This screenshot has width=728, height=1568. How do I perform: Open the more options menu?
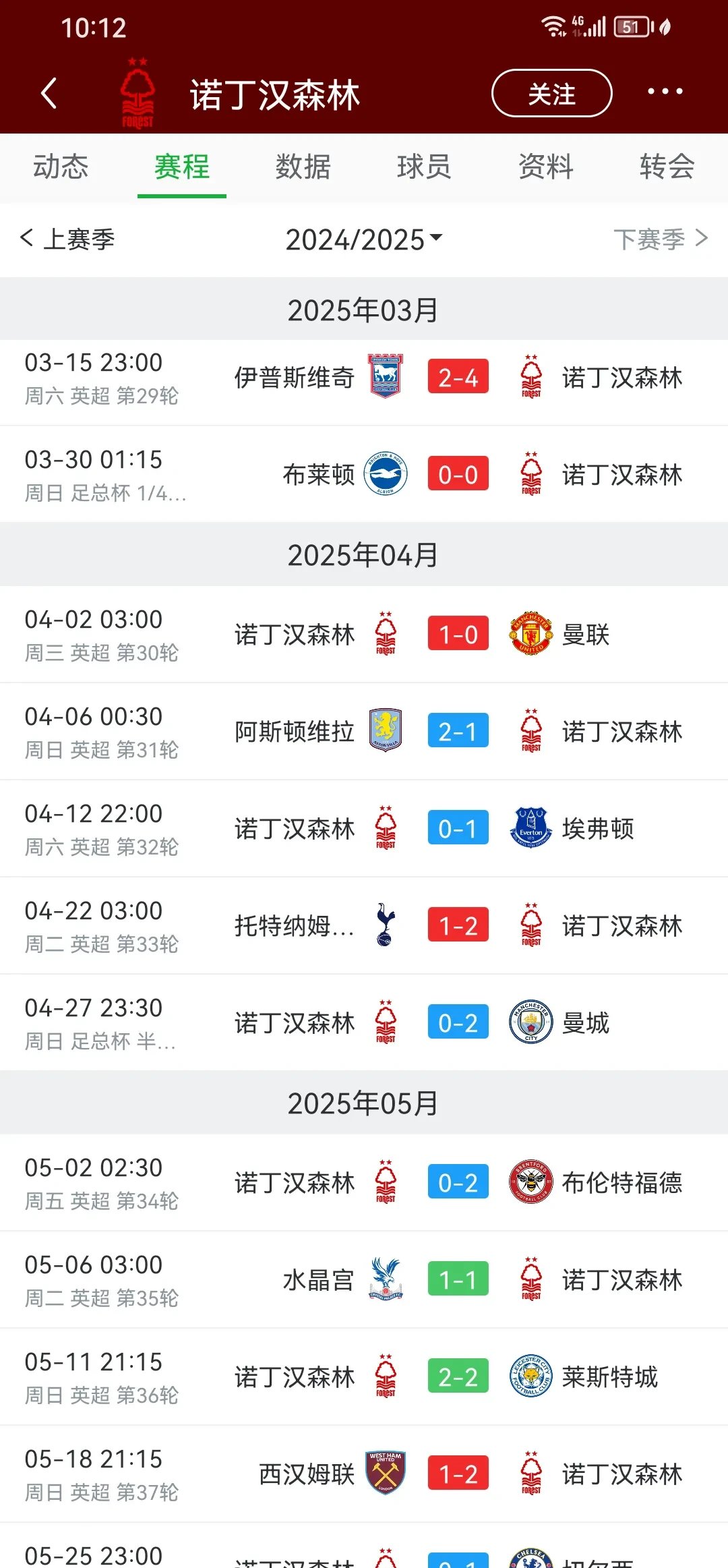click(x=666, y=91)
